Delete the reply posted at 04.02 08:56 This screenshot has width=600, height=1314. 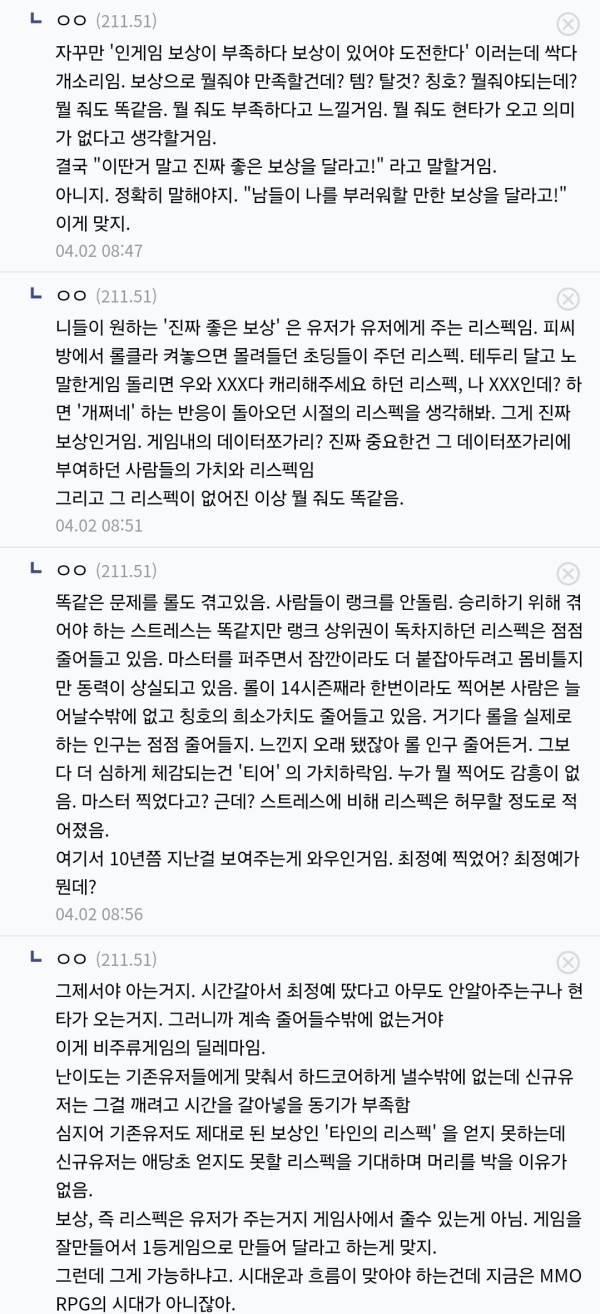pos(567,573)
